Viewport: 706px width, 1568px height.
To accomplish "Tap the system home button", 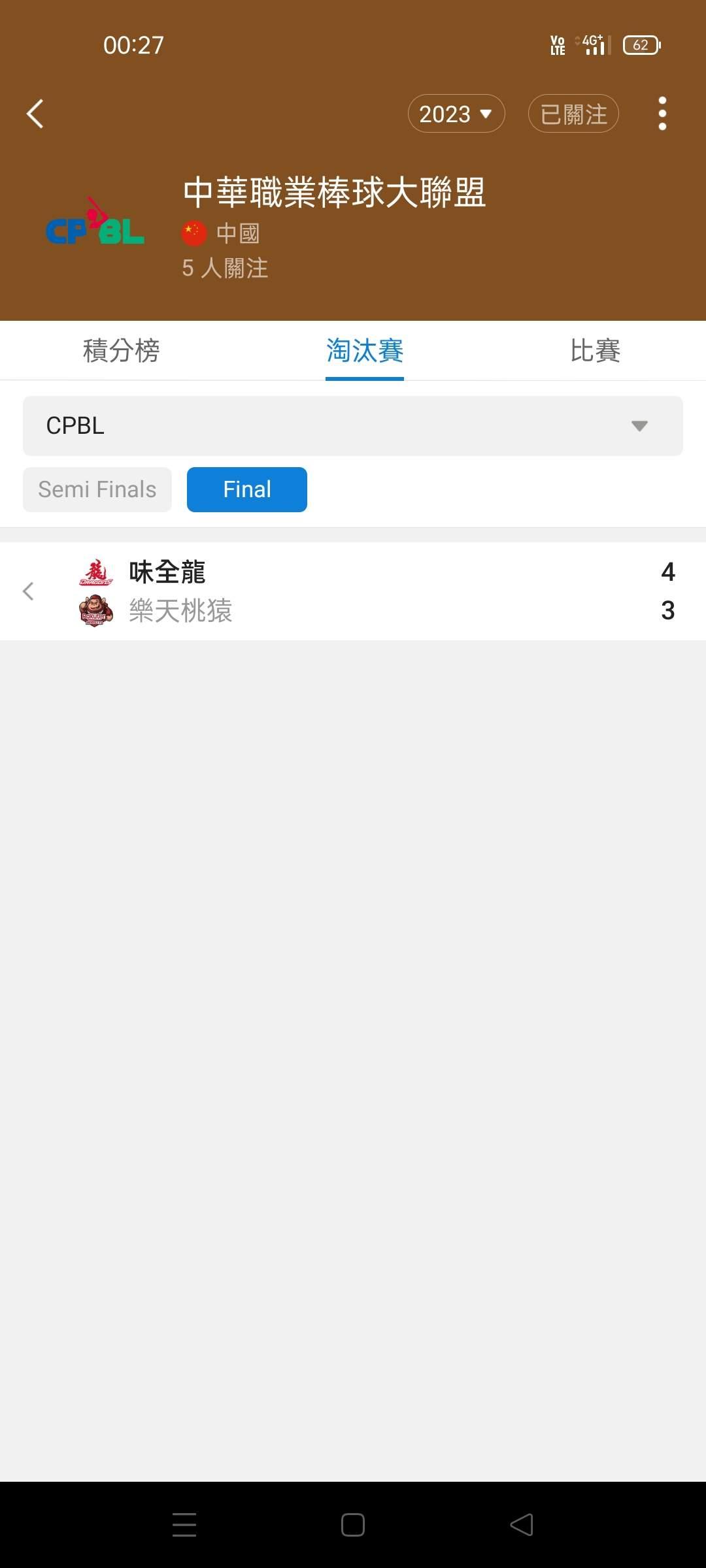I will click(353, 1525).
